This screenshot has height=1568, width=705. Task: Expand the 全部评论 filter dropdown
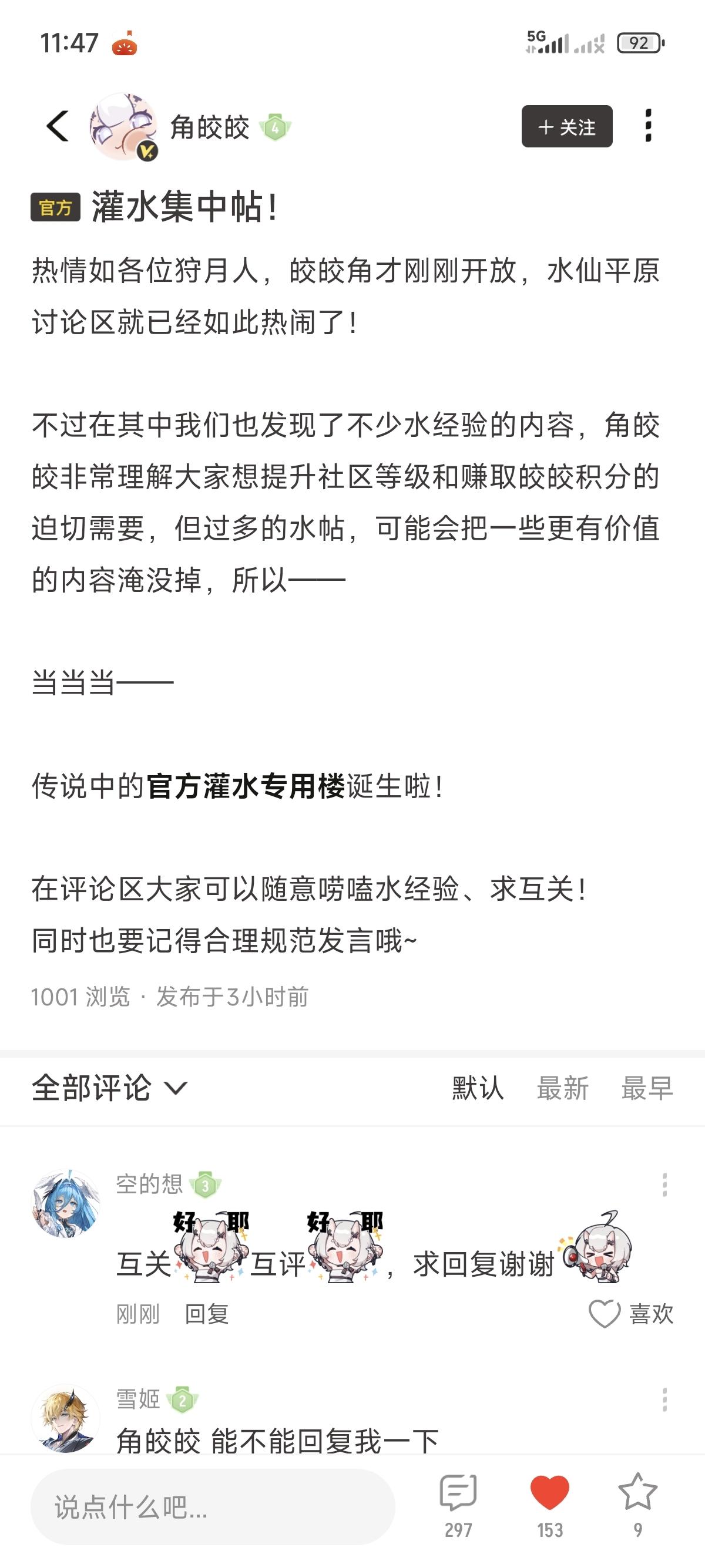pyautogui.click(x=110, y=1088)
